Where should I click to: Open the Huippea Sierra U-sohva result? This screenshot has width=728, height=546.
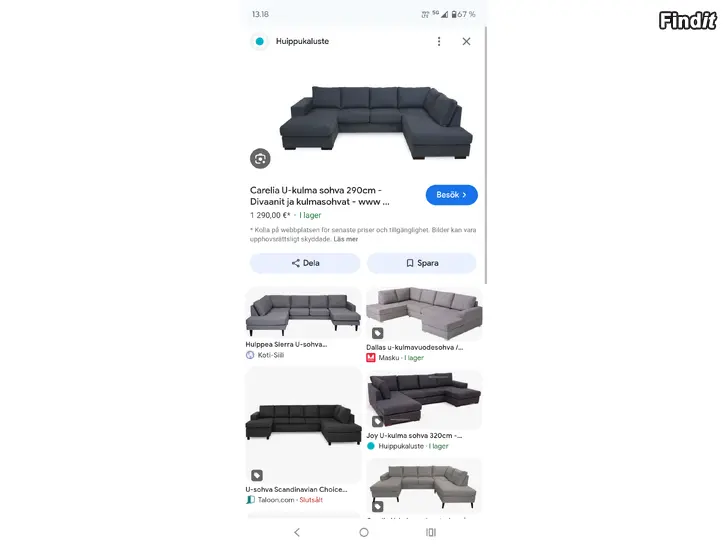click(303, 314)
